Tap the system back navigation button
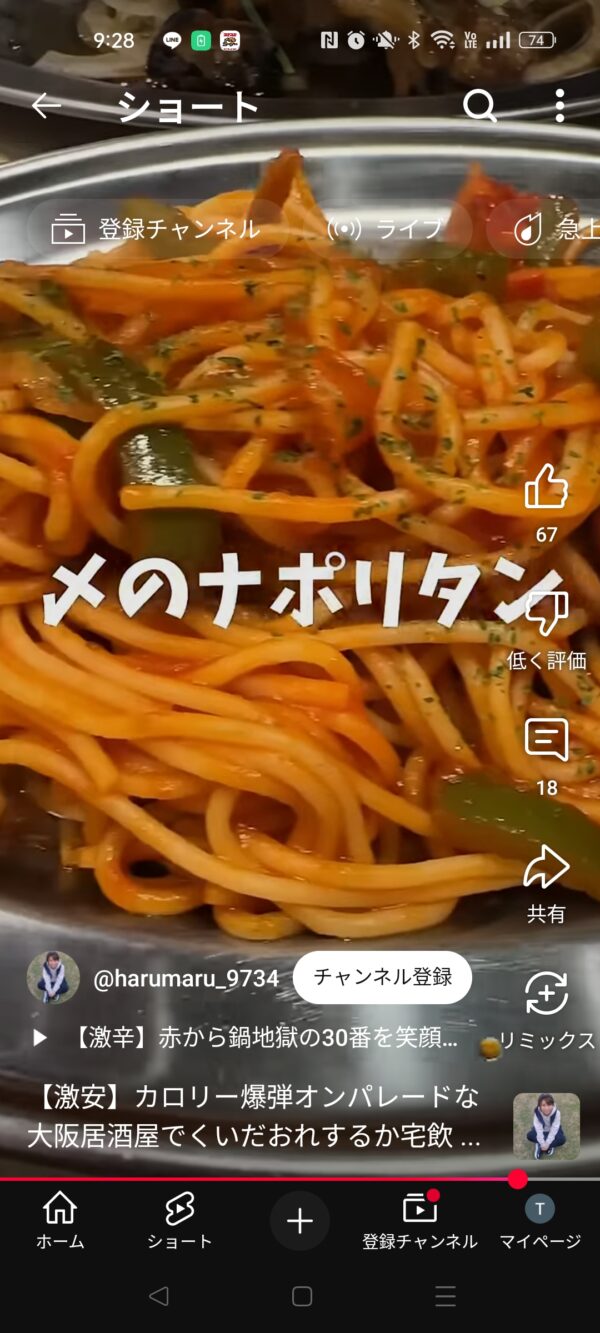 pos(158,1297)
